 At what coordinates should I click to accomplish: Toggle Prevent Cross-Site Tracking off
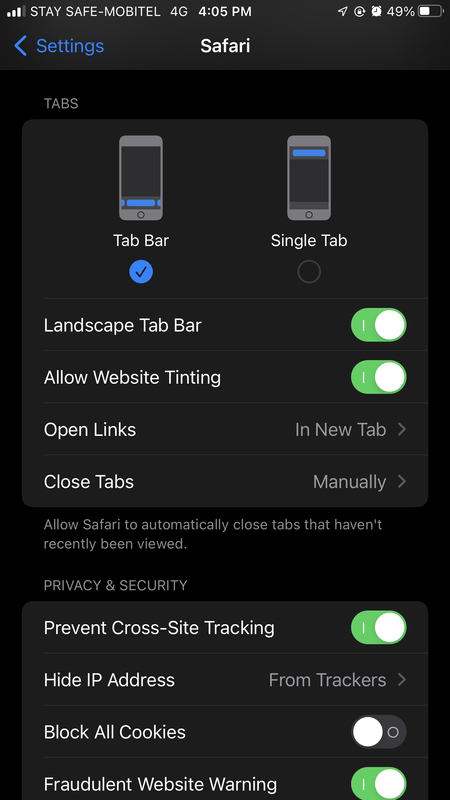(x=379, y=628)
